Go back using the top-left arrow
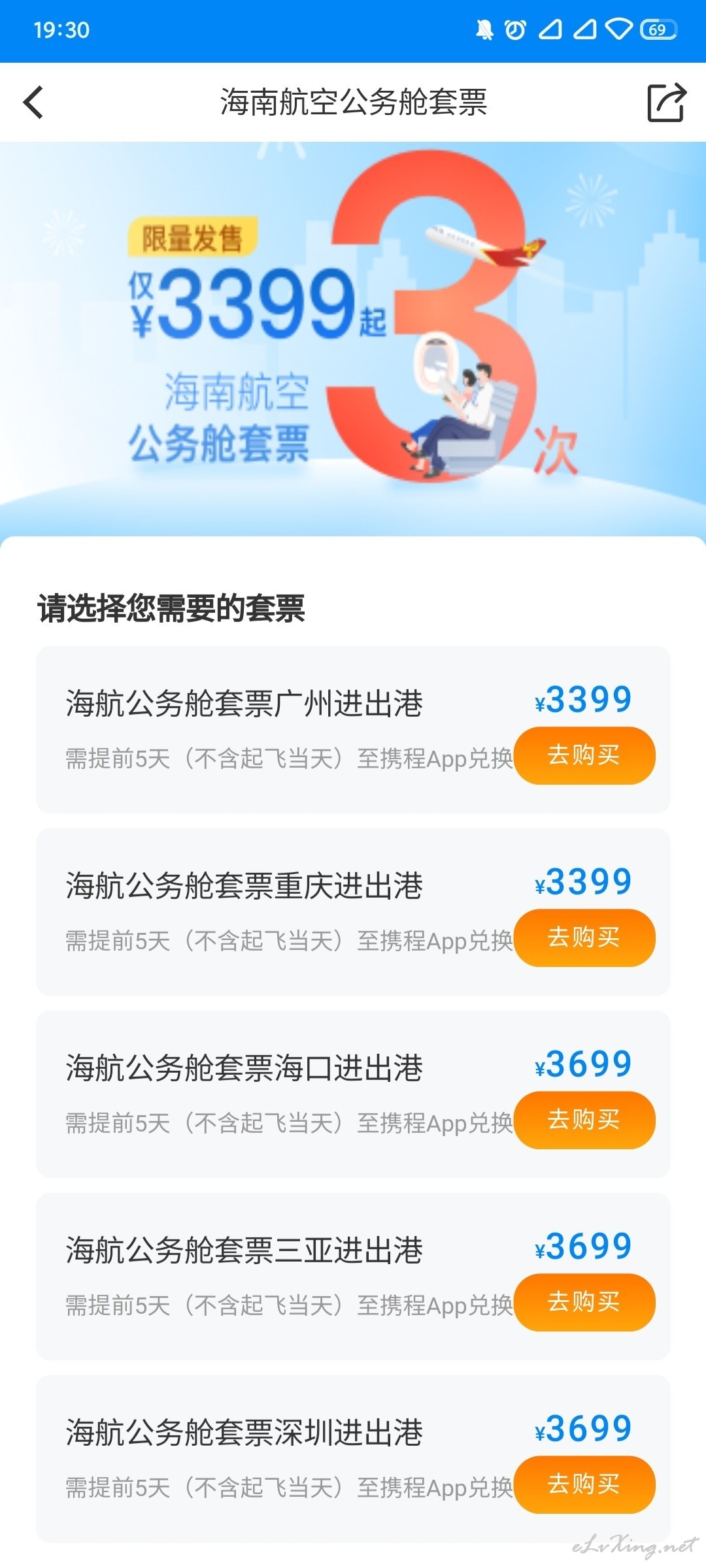706x1568 pixels. (33, 103)
